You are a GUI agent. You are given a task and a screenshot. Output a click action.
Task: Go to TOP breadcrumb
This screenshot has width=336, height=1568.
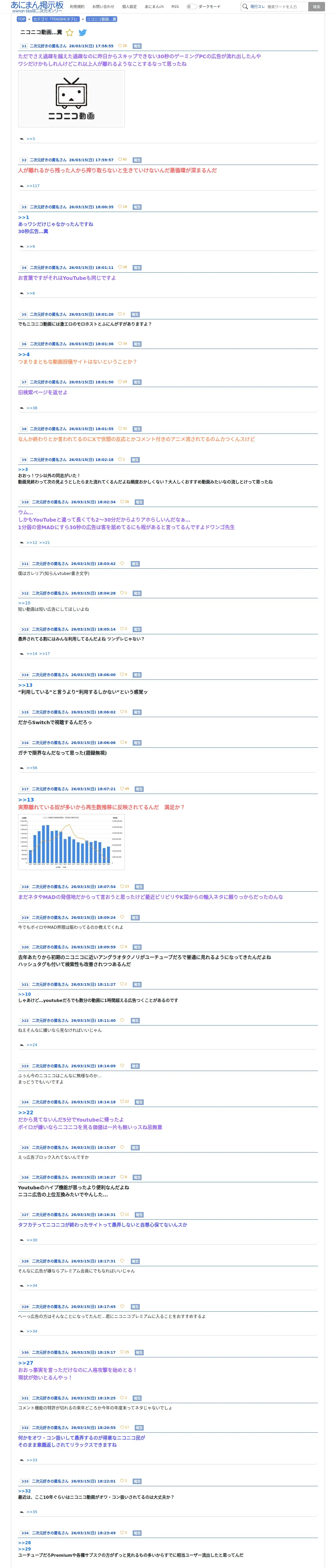[x=21, y=19]
